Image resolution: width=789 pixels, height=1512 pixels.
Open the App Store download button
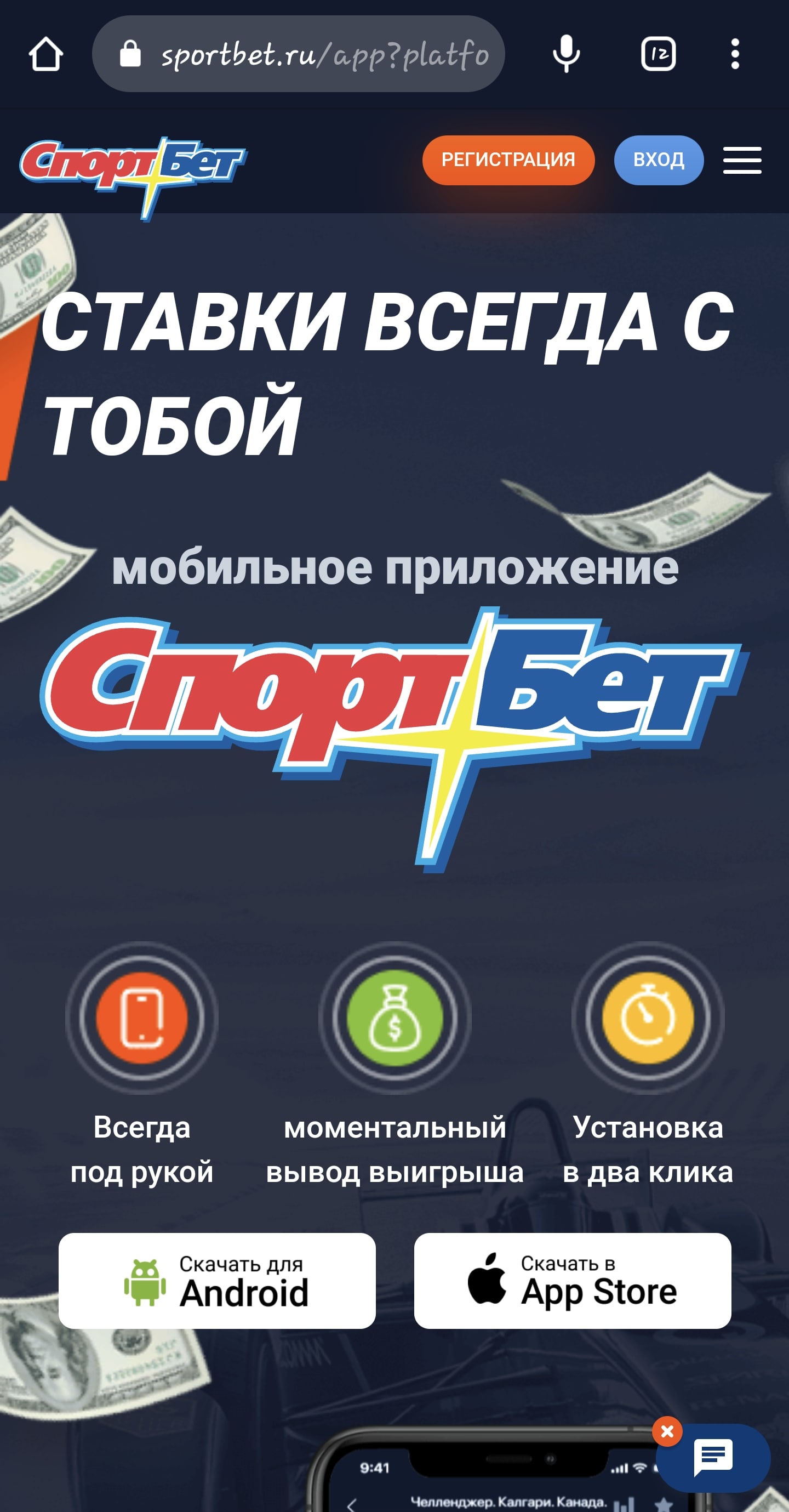pyautogui.click(x=572, y=1281)
